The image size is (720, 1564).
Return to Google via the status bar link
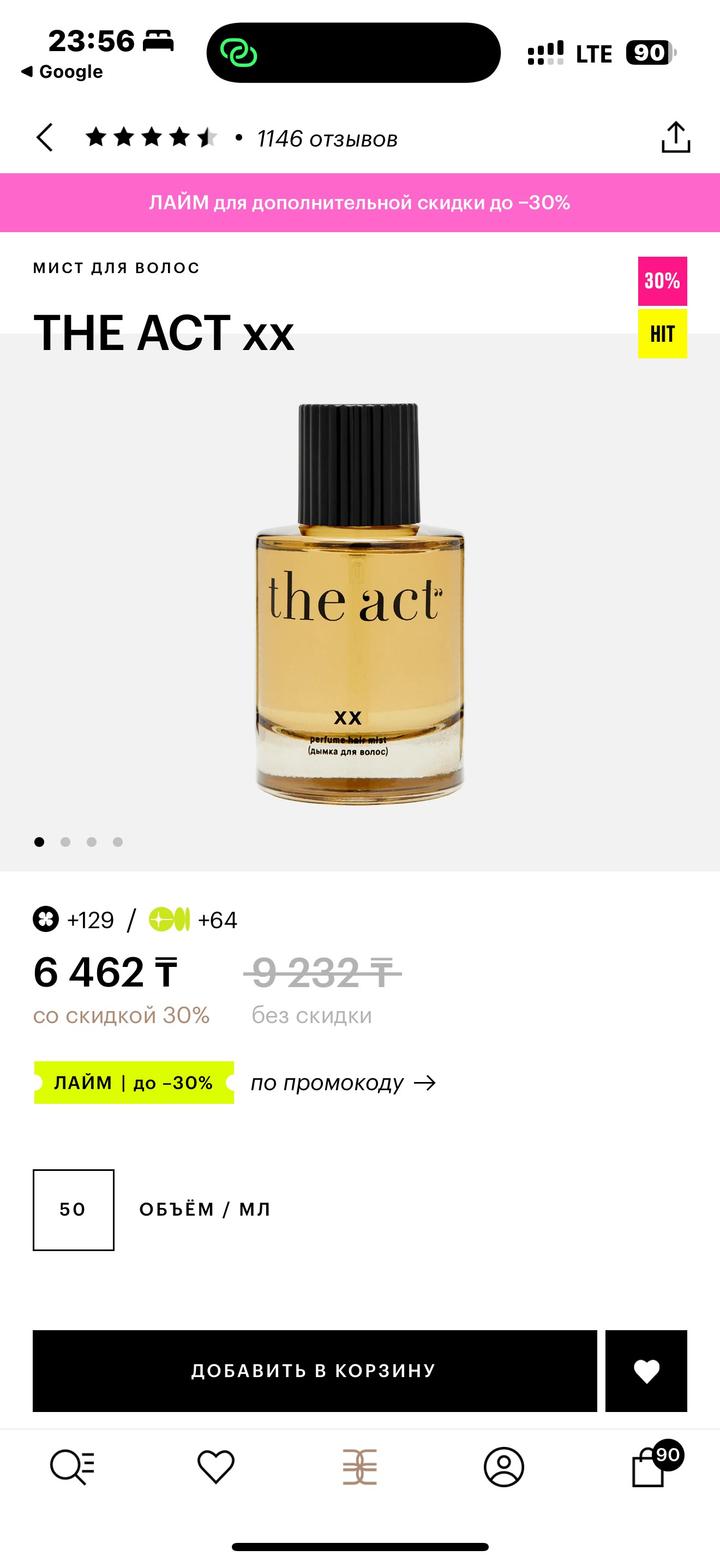(62, 72)
